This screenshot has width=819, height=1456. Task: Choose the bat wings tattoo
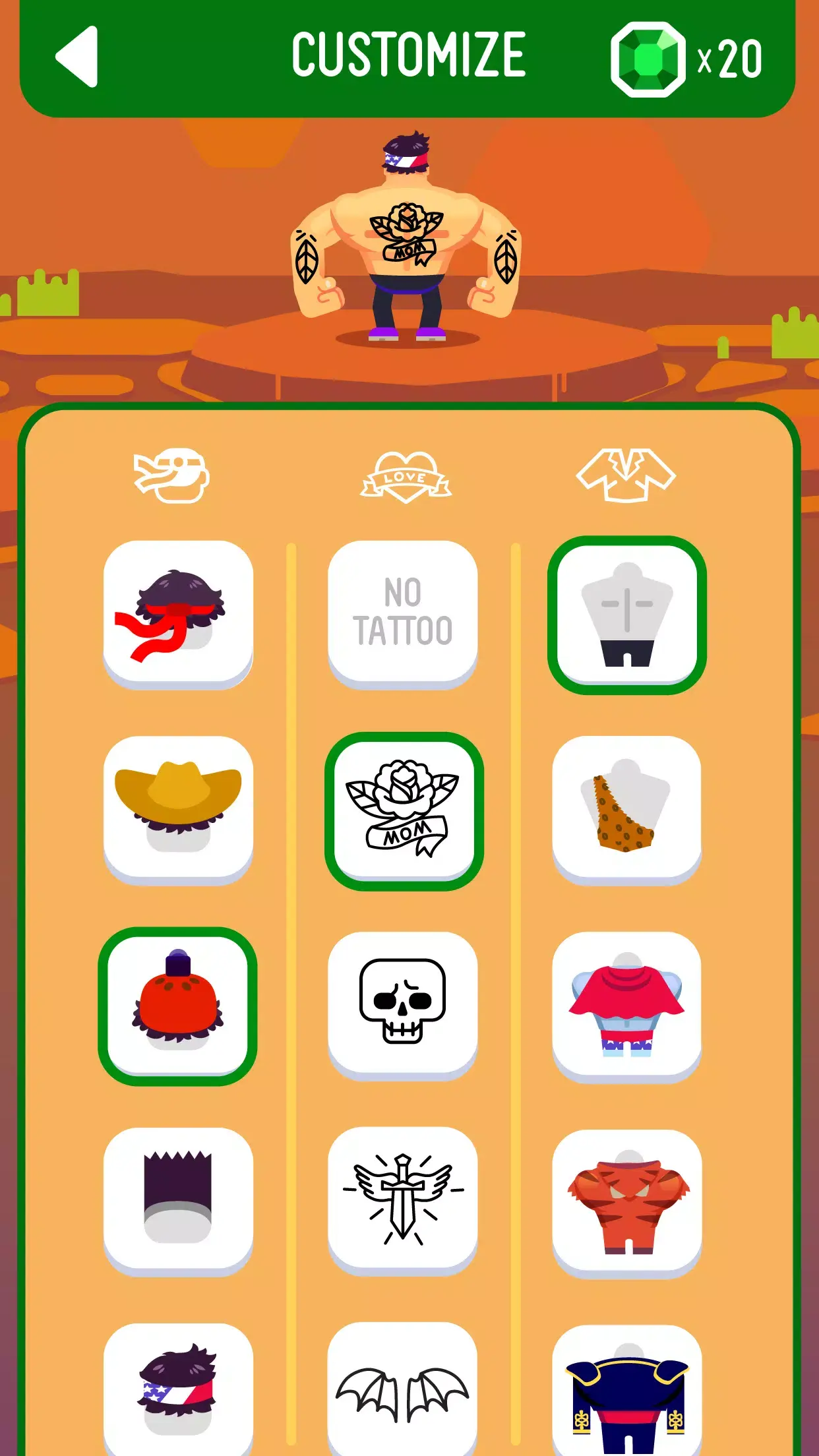coord(403,1389)
